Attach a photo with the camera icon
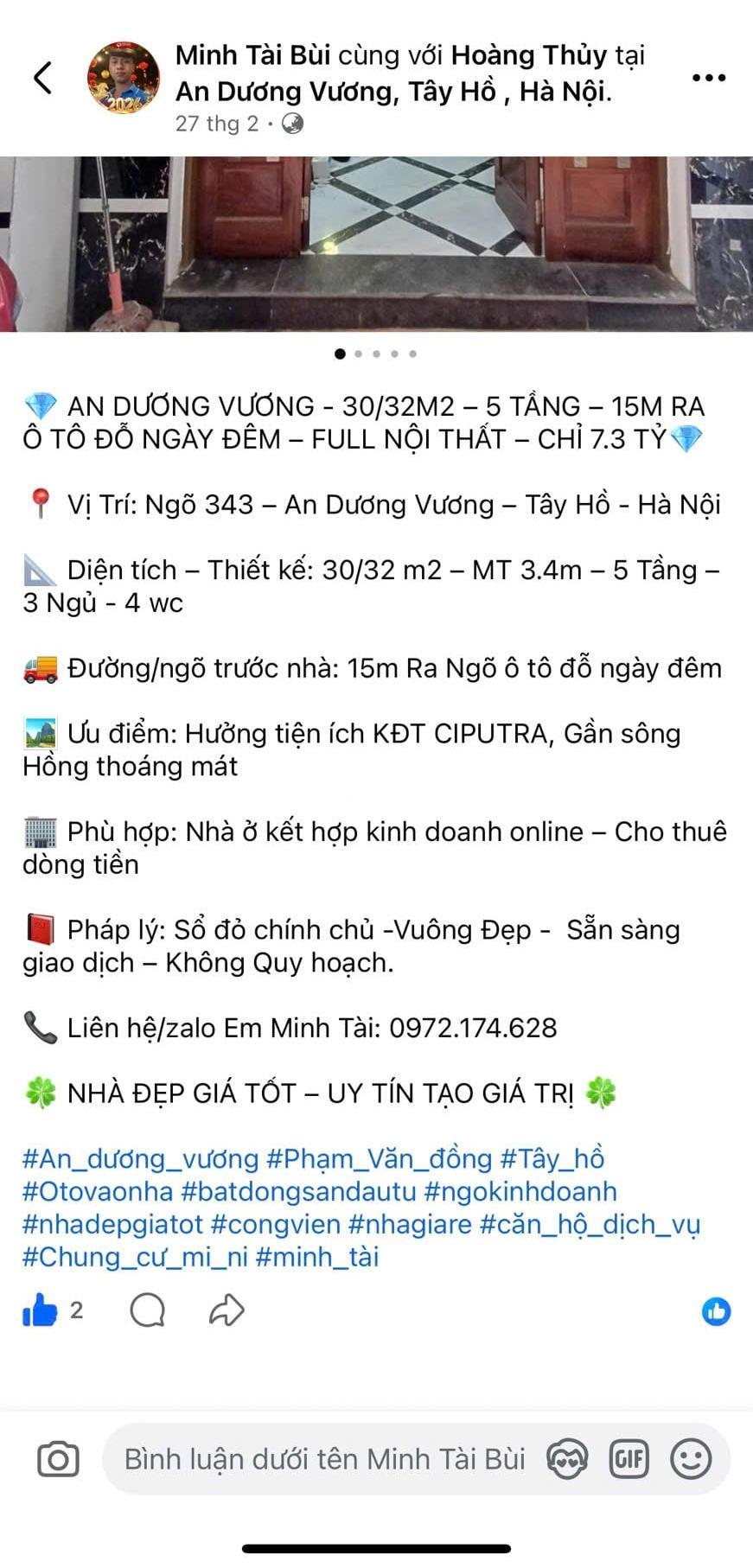The image size is (753, 1568). point(58,1459)
